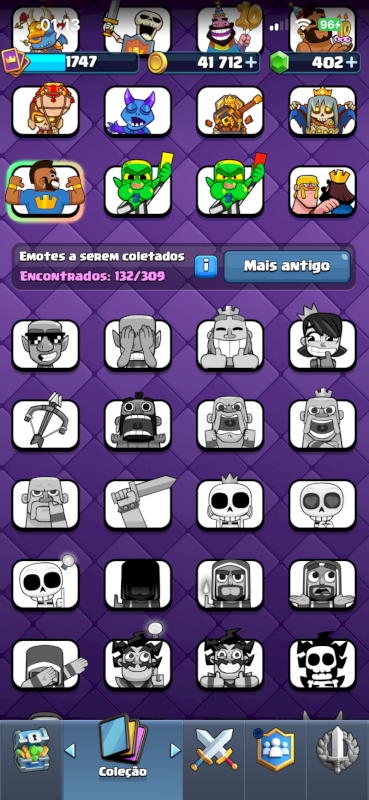Image resolution: width=369 pixels, height=800 pixels.
Task: Go to the events sword laurel tab
Action: pyautogui.click(x=337, y=750)
